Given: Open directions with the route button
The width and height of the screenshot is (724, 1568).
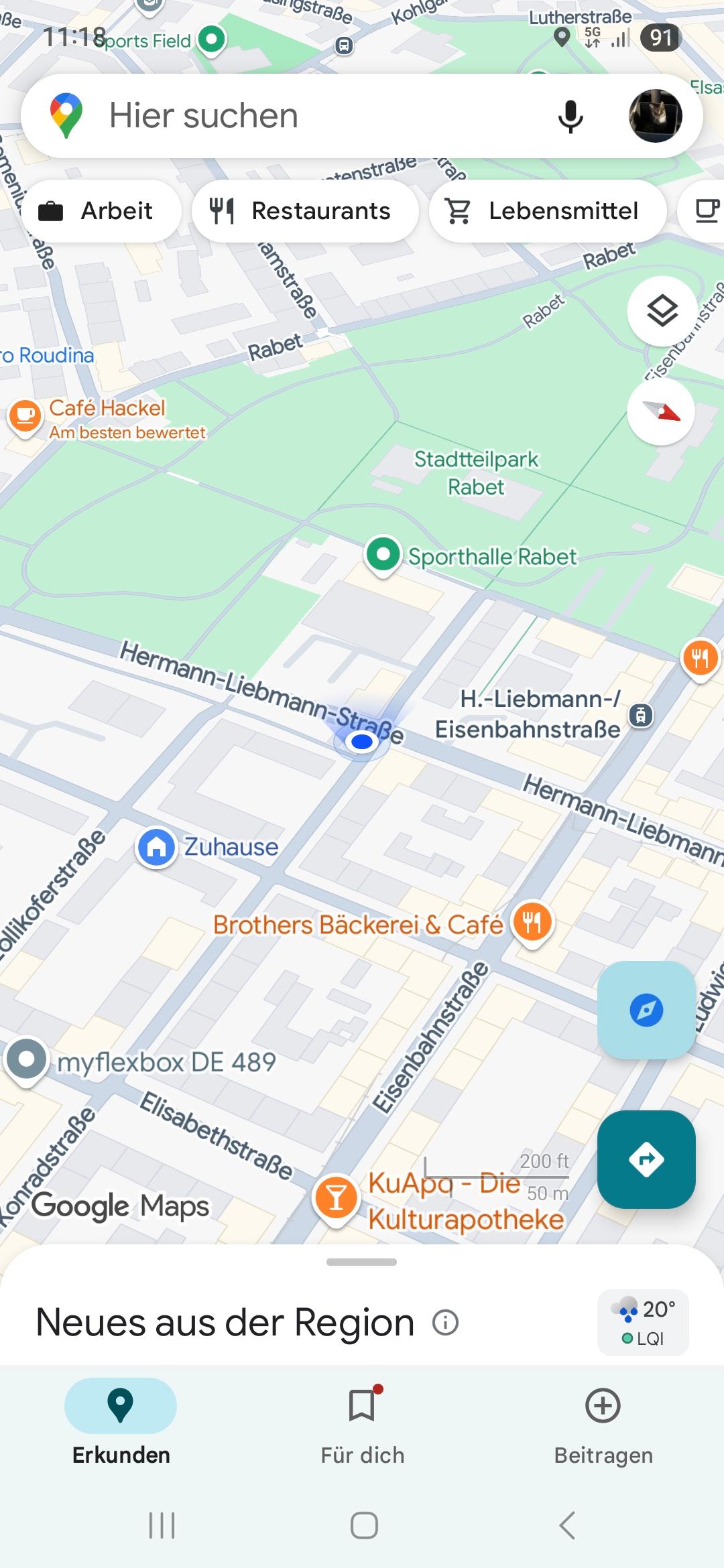Looking at the screenshot, I should point(646,1159).
